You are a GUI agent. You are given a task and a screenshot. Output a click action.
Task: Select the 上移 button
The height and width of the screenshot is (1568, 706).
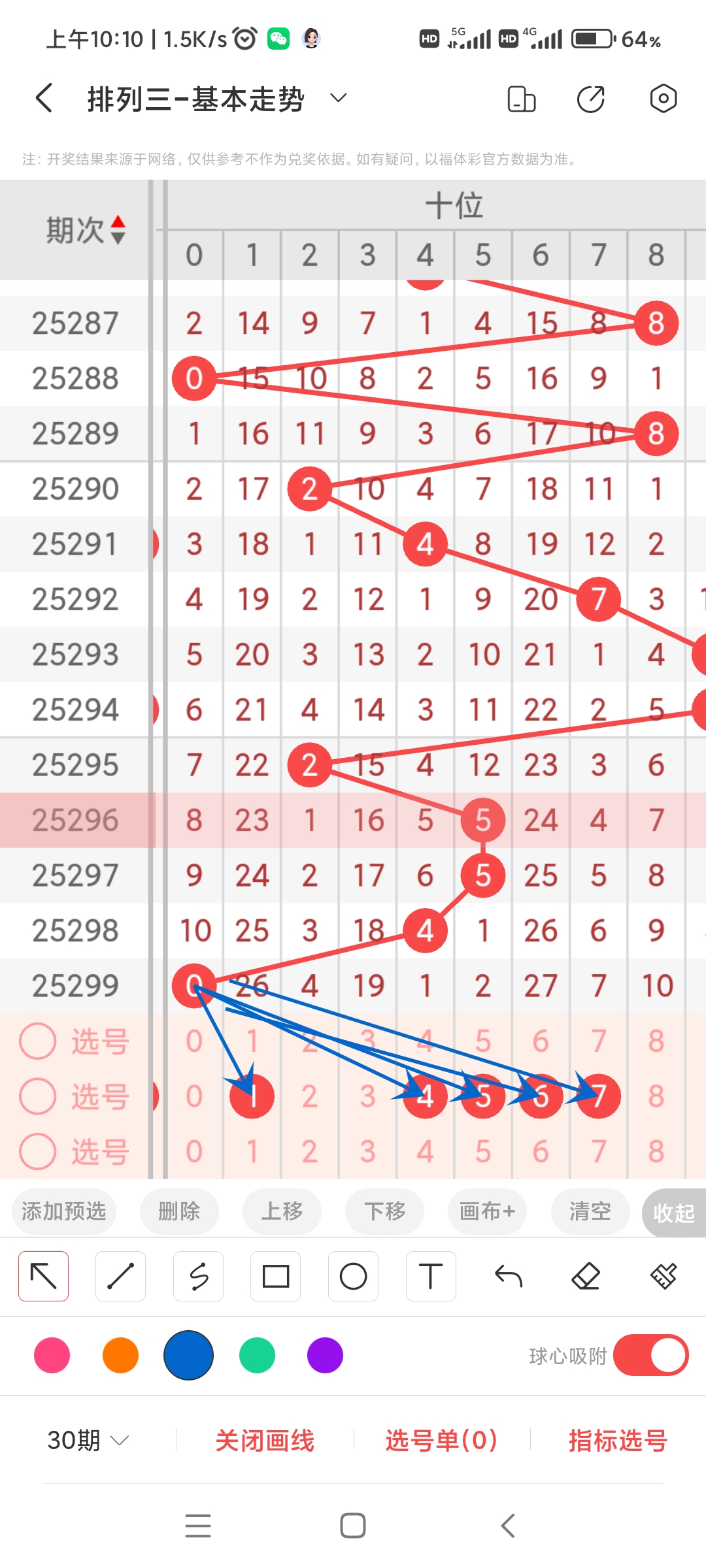[282, 1212]
